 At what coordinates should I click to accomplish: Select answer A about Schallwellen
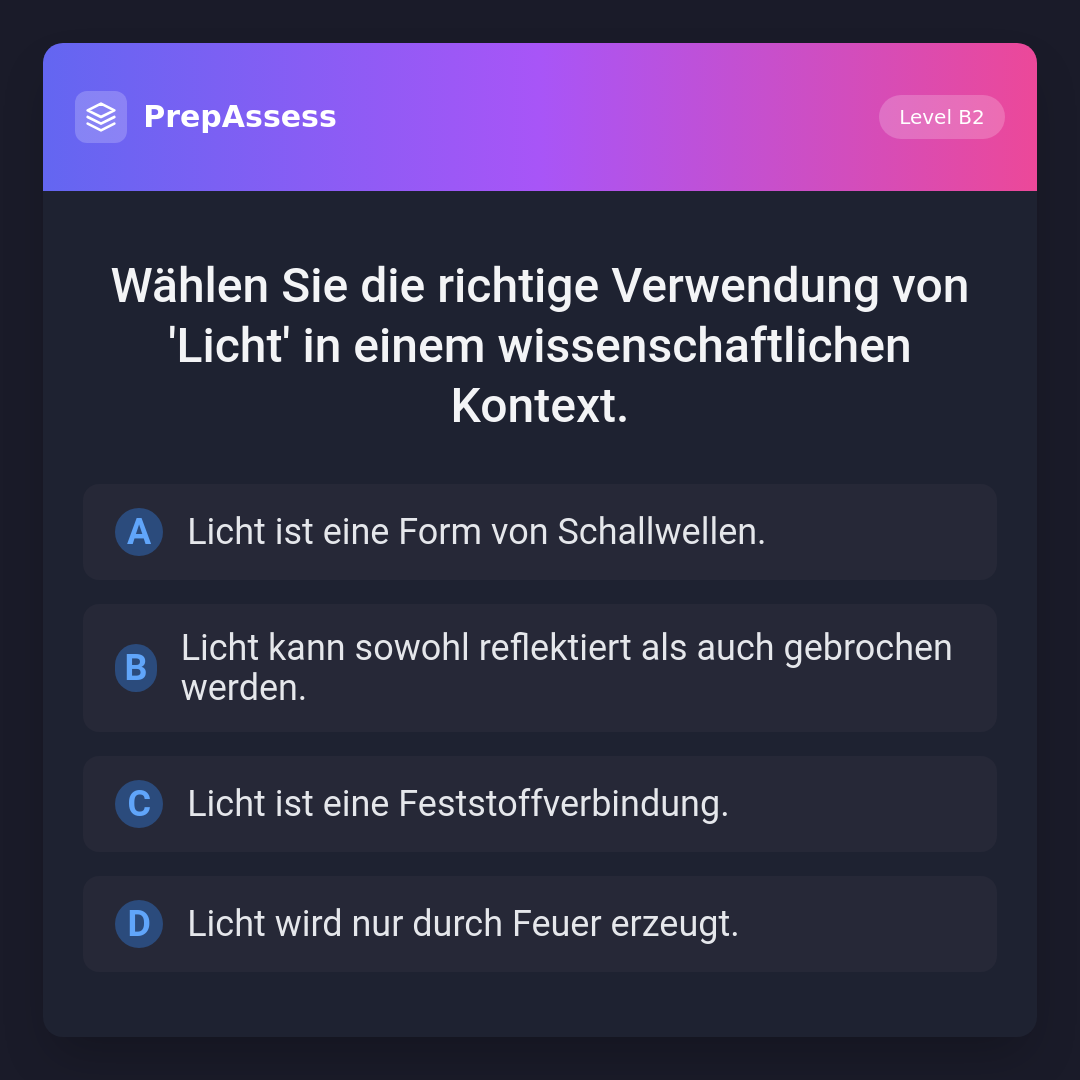(x=539, y=532)
